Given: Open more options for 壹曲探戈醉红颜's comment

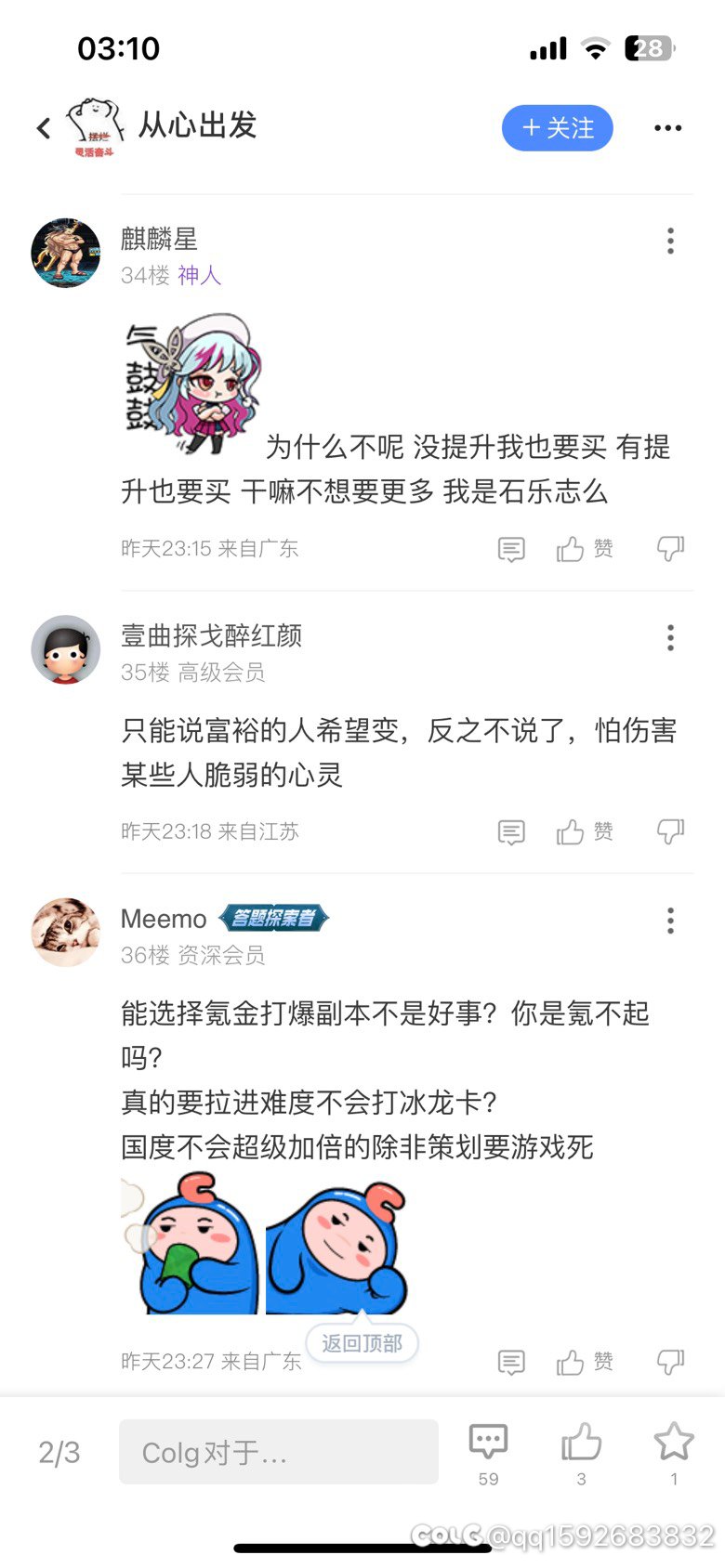Looking at the screenshot, I should tap(670, 638).
